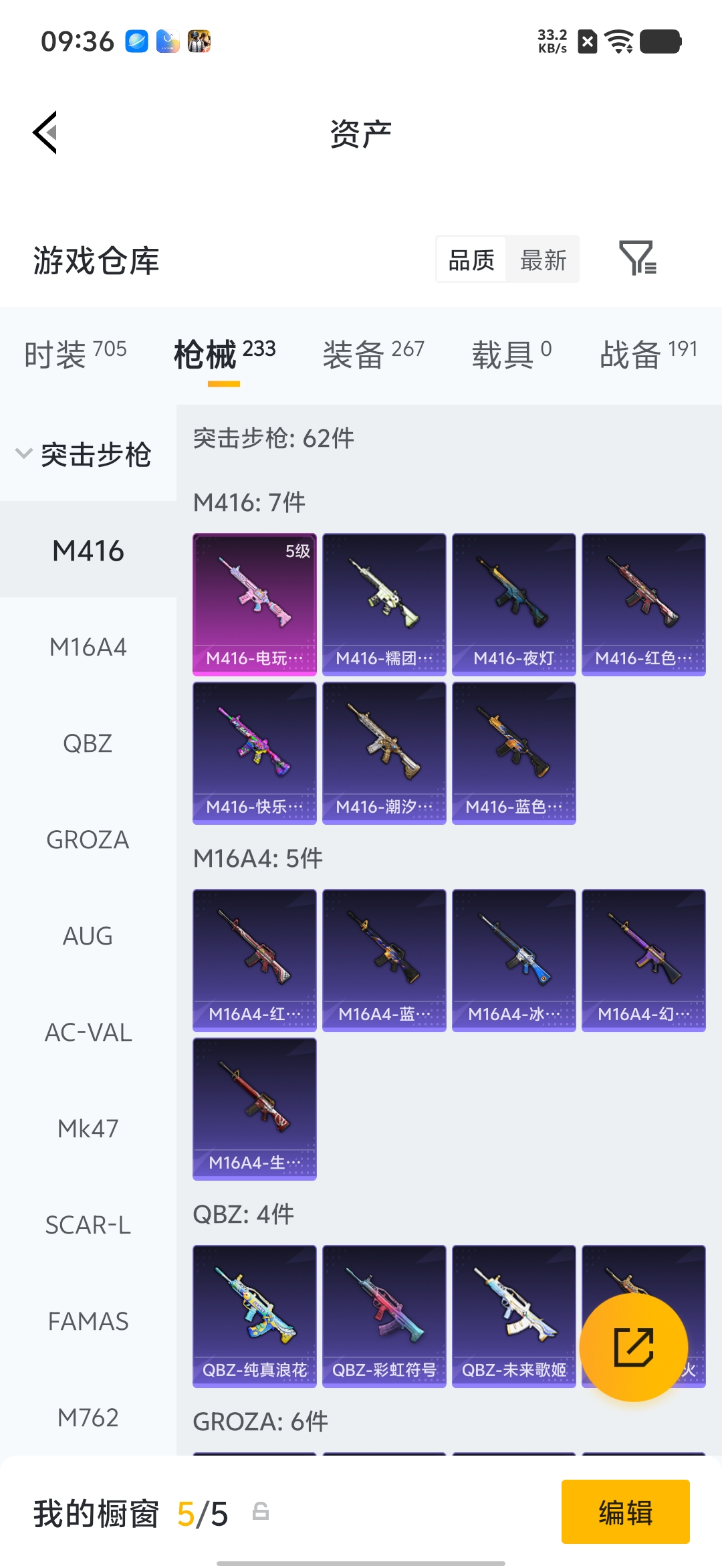The image size is (722, 1568).
Task: Select SCAR-L in the side list
Action: [88, 1225]
